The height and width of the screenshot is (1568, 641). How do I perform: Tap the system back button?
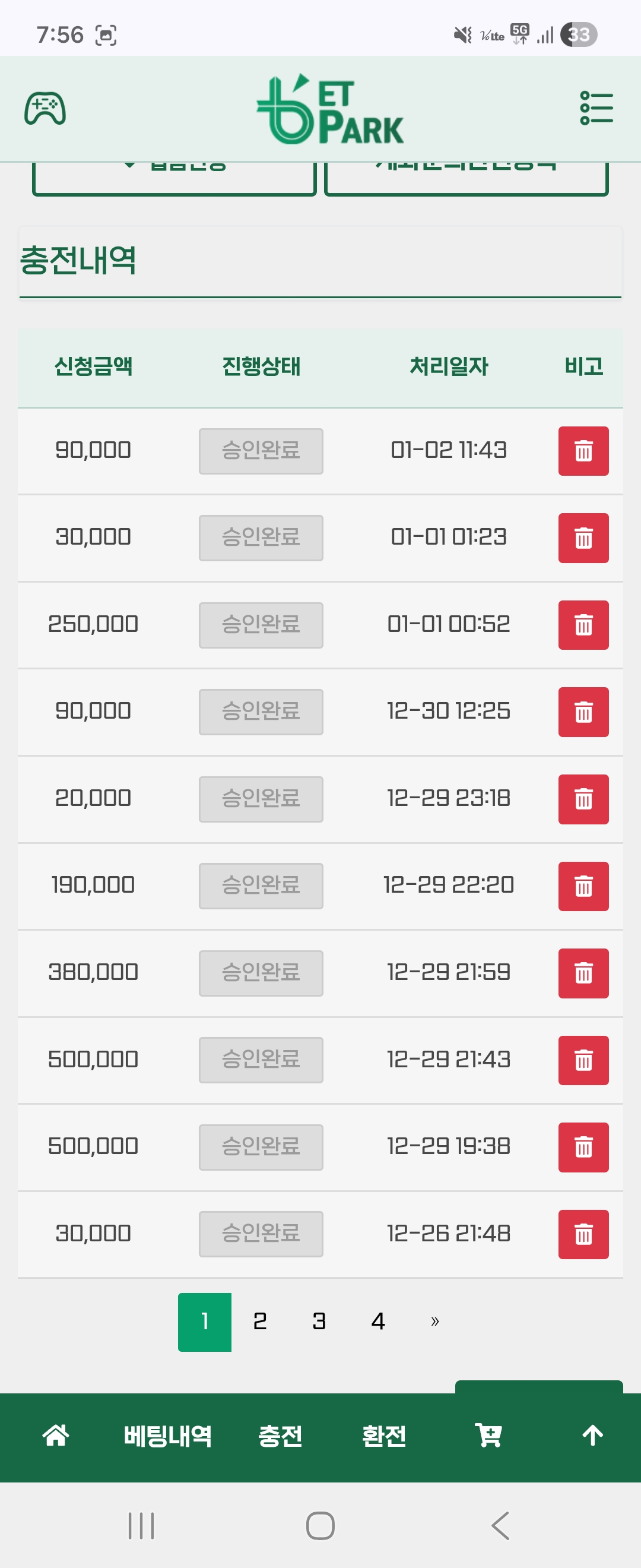tap(500, 1525)
